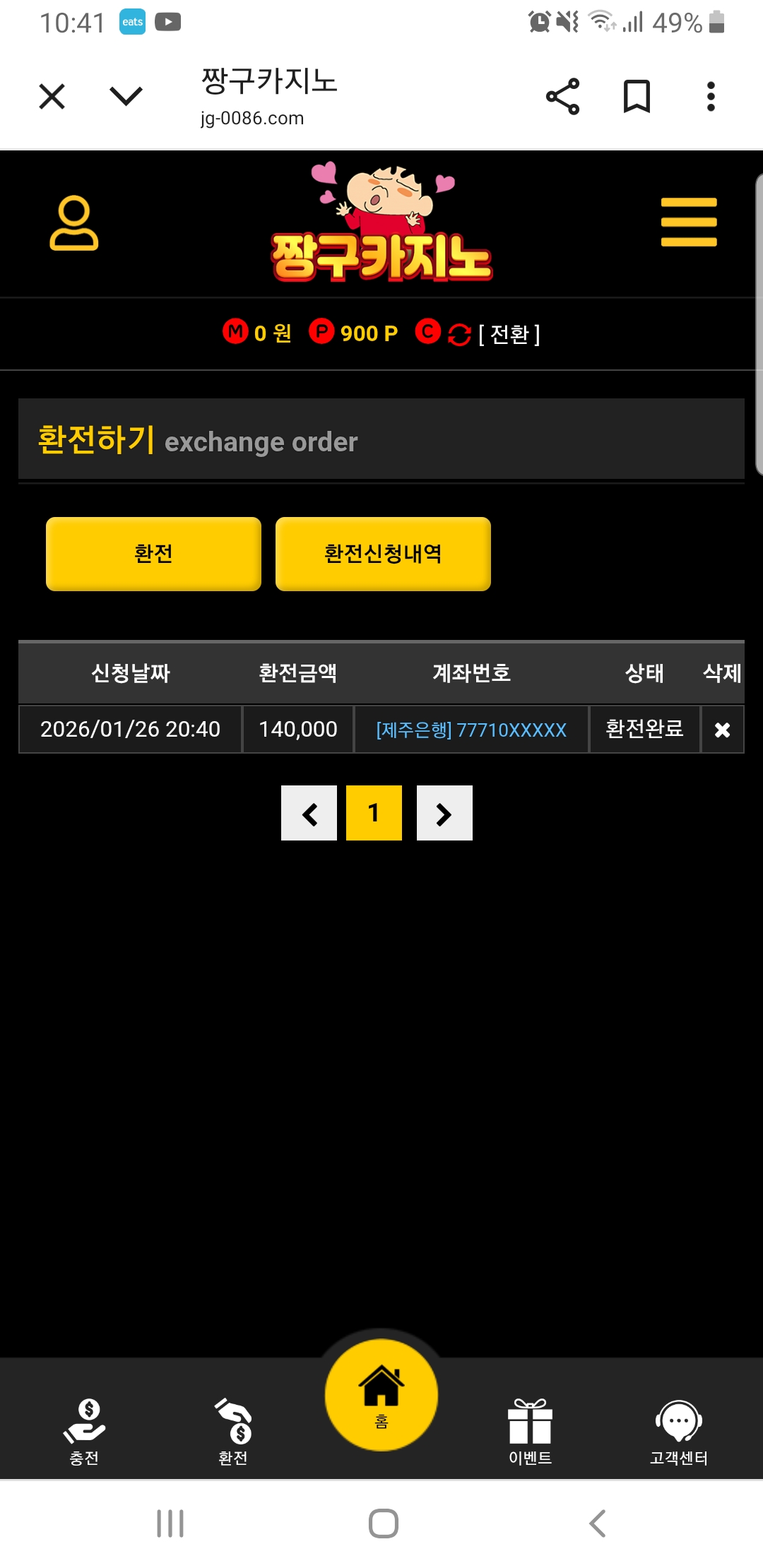Viewport: 763px width, 1568px height.
Task: Delete the 140,000 exchange record
Action: (722, 730)
